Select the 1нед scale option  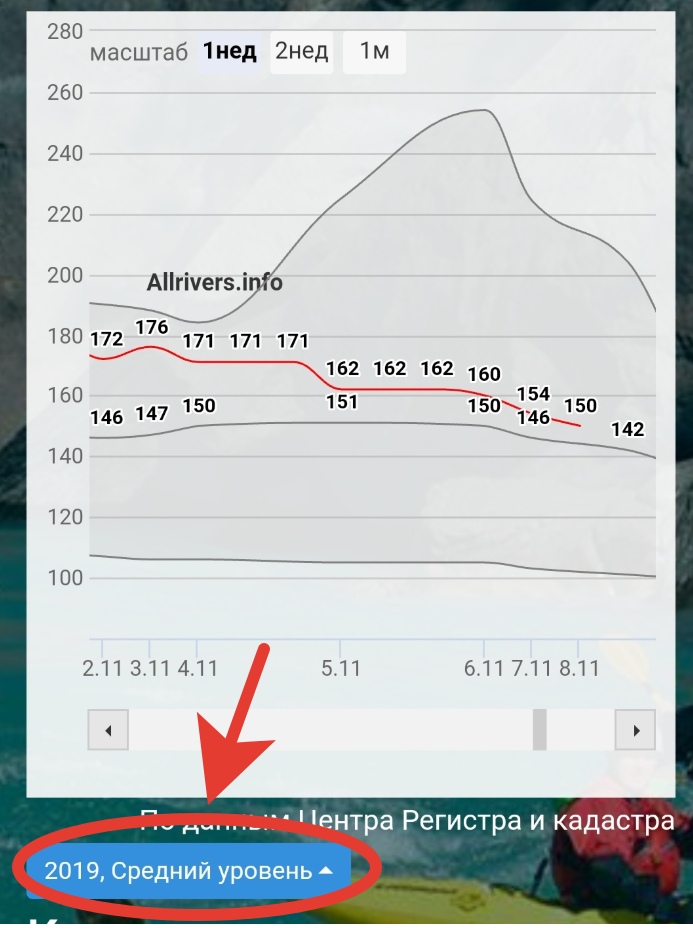229,51
